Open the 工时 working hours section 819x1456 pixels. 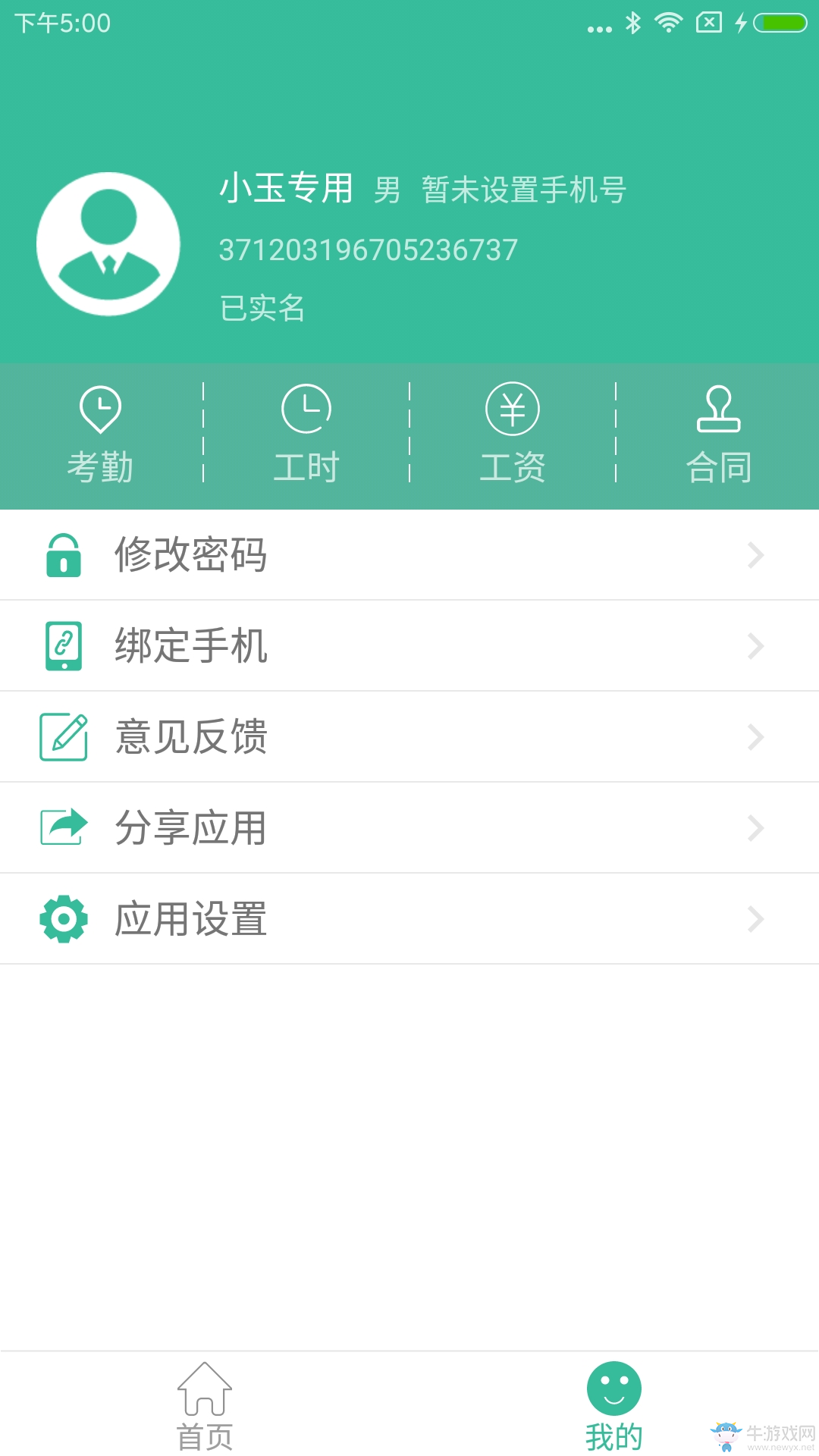tap(306, 435)
